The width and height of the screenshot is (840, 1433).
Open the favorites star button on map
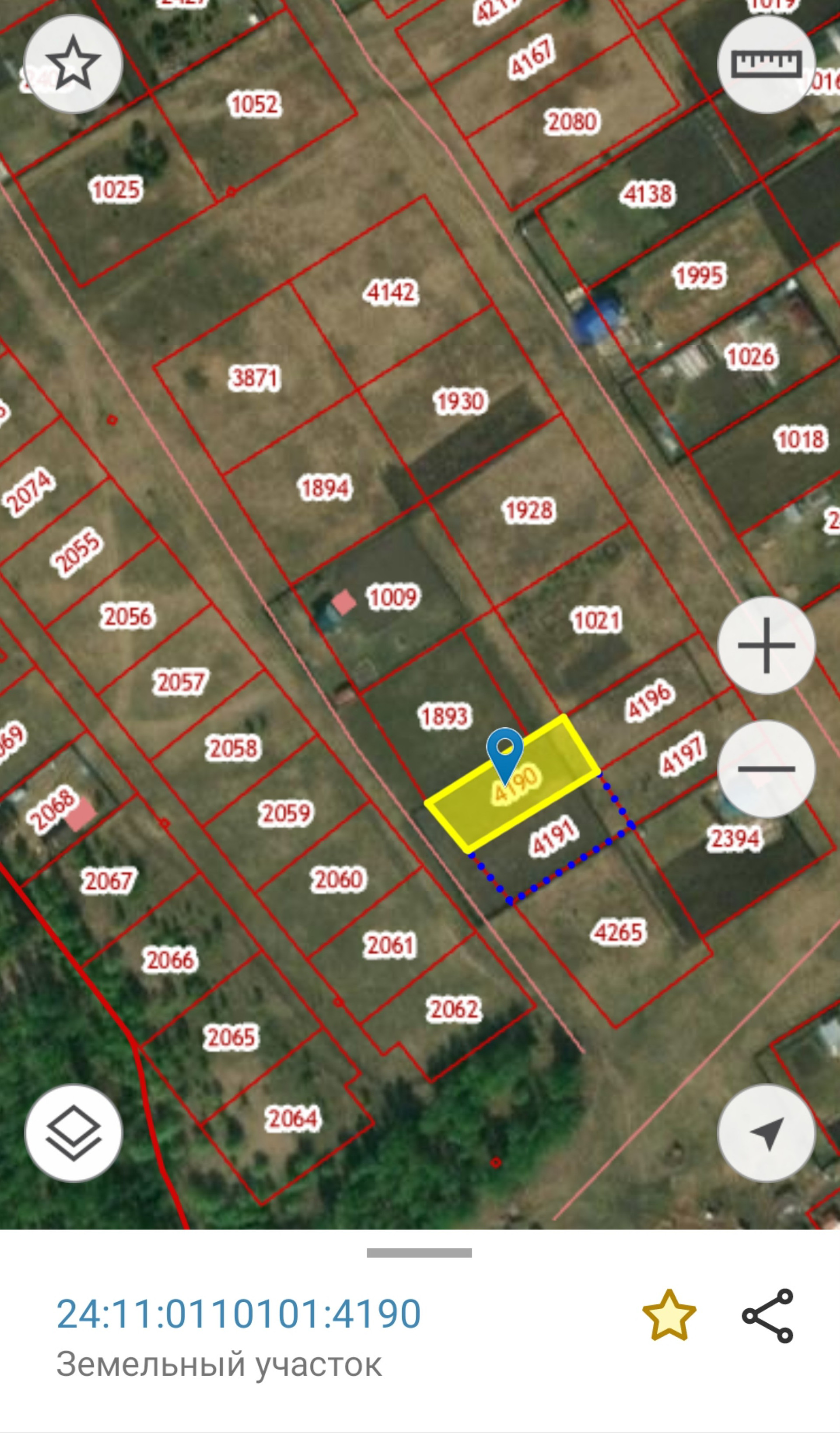point(73,64)
